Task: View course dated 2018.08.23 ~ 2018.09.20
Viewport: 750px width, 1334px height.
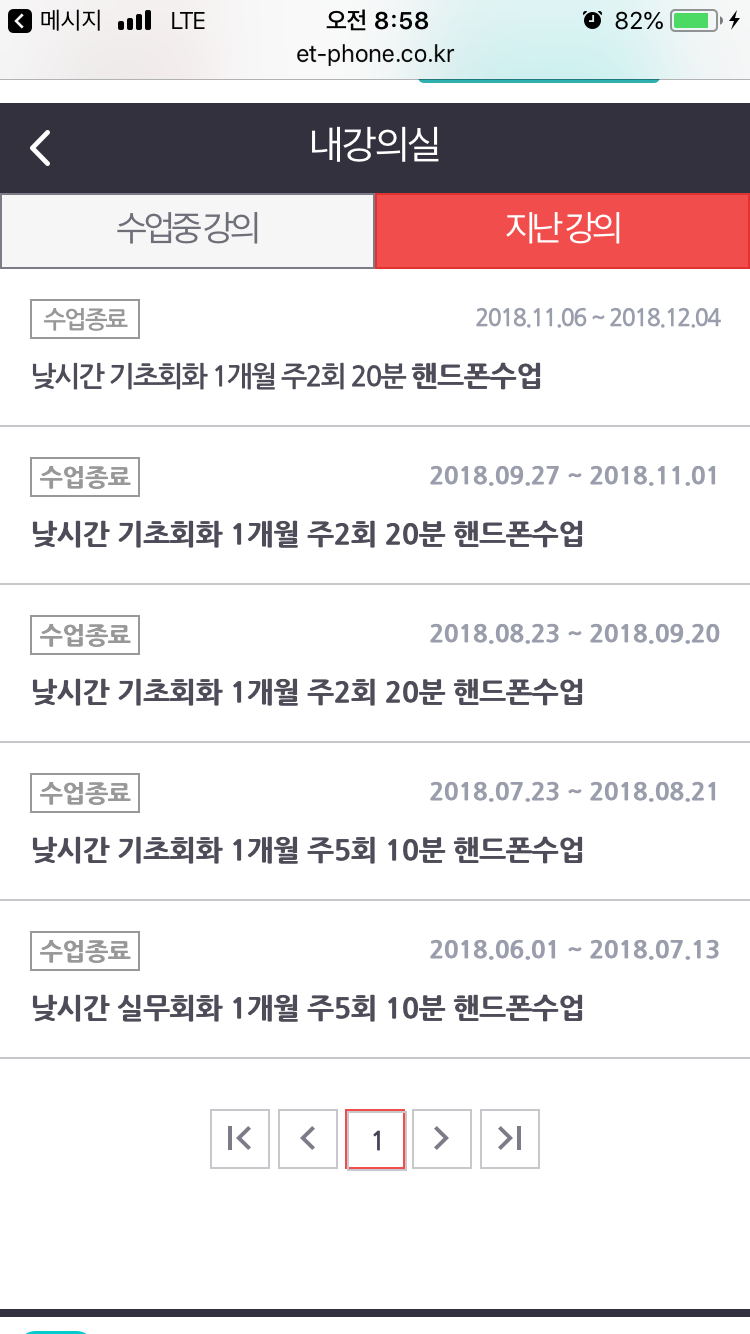Action: pos(306,692)
